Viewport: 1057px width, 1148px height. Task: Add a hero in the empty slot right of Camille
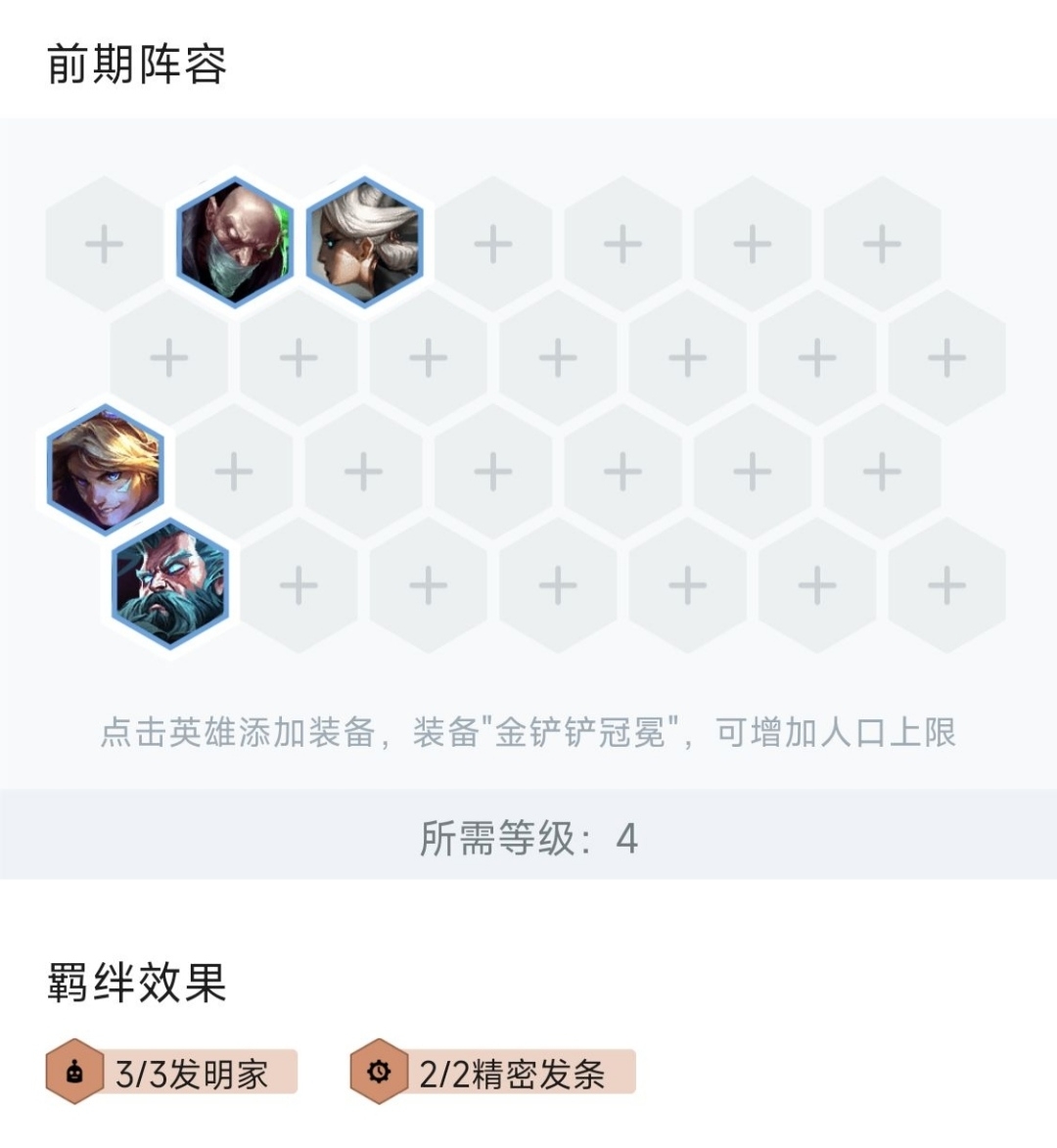[x=493, y=244]
